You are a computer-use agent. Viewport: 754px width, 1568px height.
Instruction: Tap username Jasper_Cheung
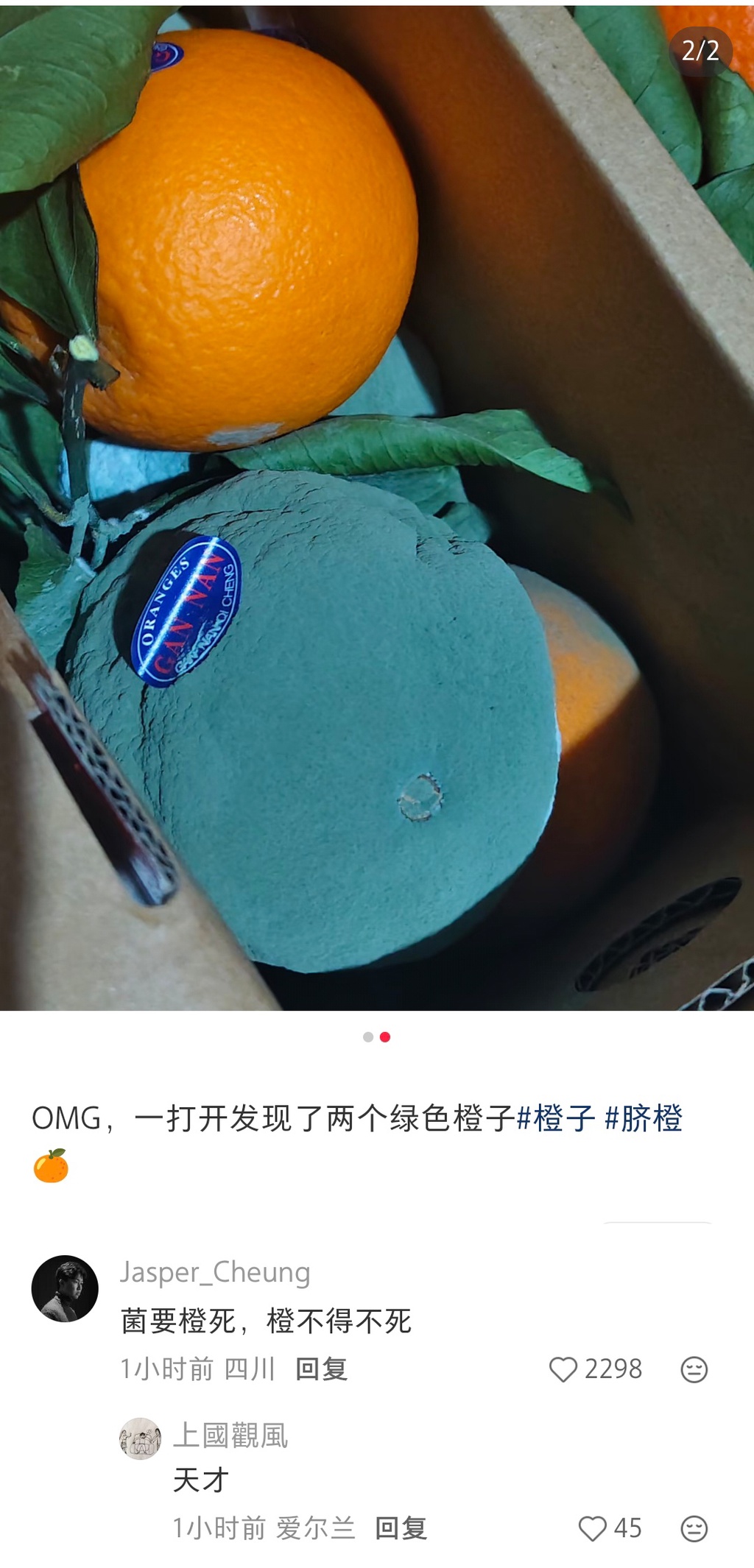pyautogui.click(x=215, y=1272)
